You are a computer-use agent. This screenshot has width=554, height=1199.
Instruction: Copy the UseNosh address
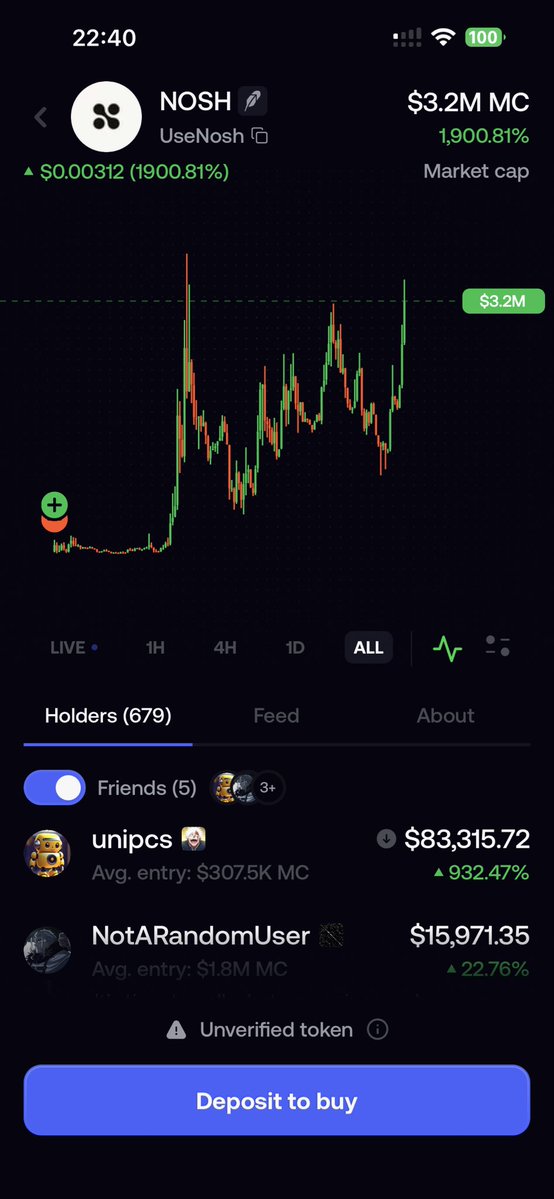[260, 136]
